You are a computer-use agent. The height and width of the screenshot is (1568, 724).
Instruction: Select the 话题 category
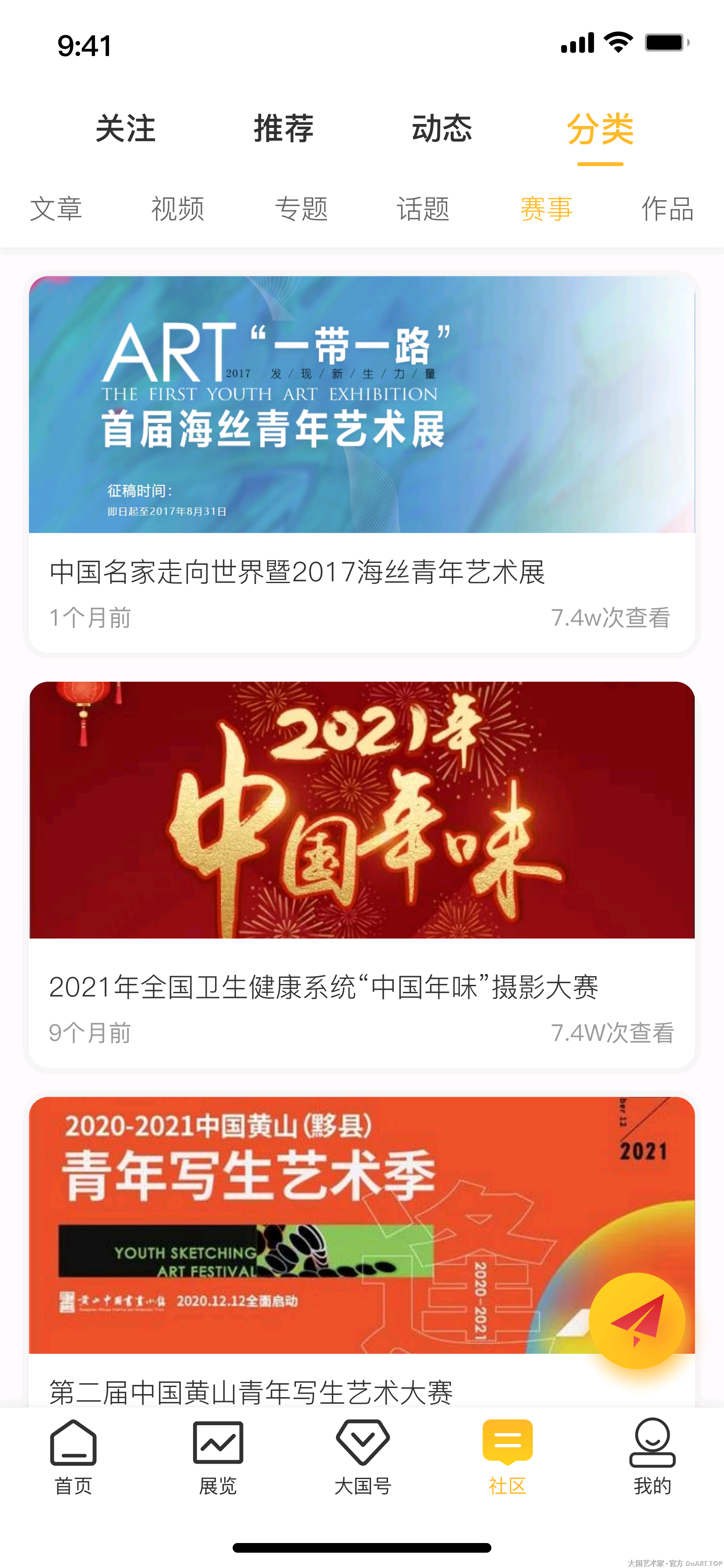tap(423, 209)
